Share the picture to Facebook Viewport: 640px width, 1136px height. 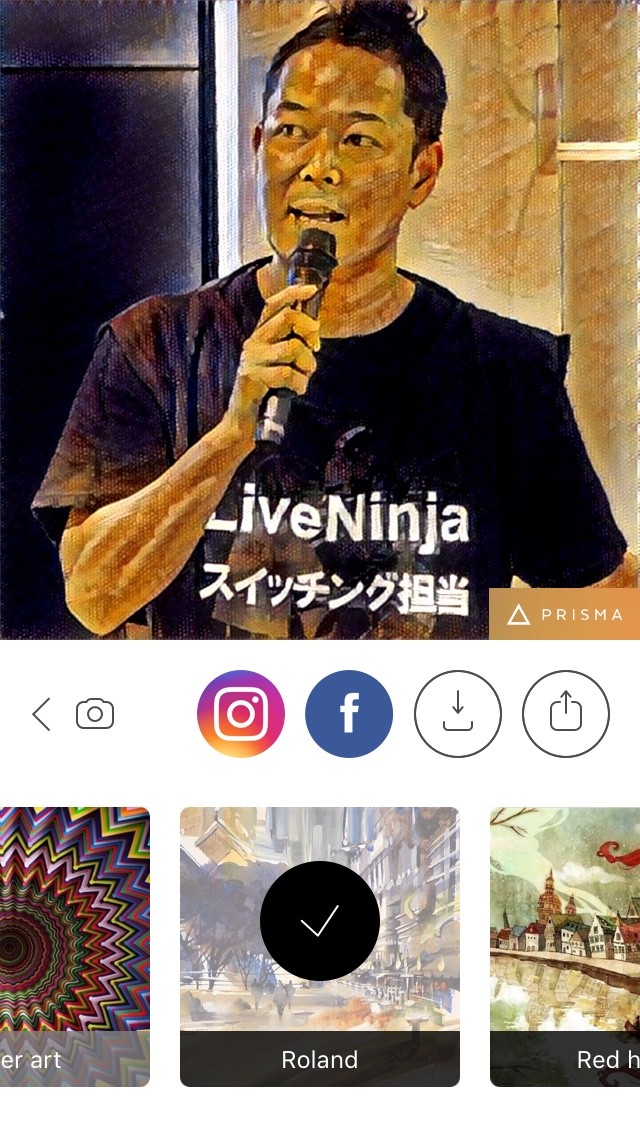[349, 714]
